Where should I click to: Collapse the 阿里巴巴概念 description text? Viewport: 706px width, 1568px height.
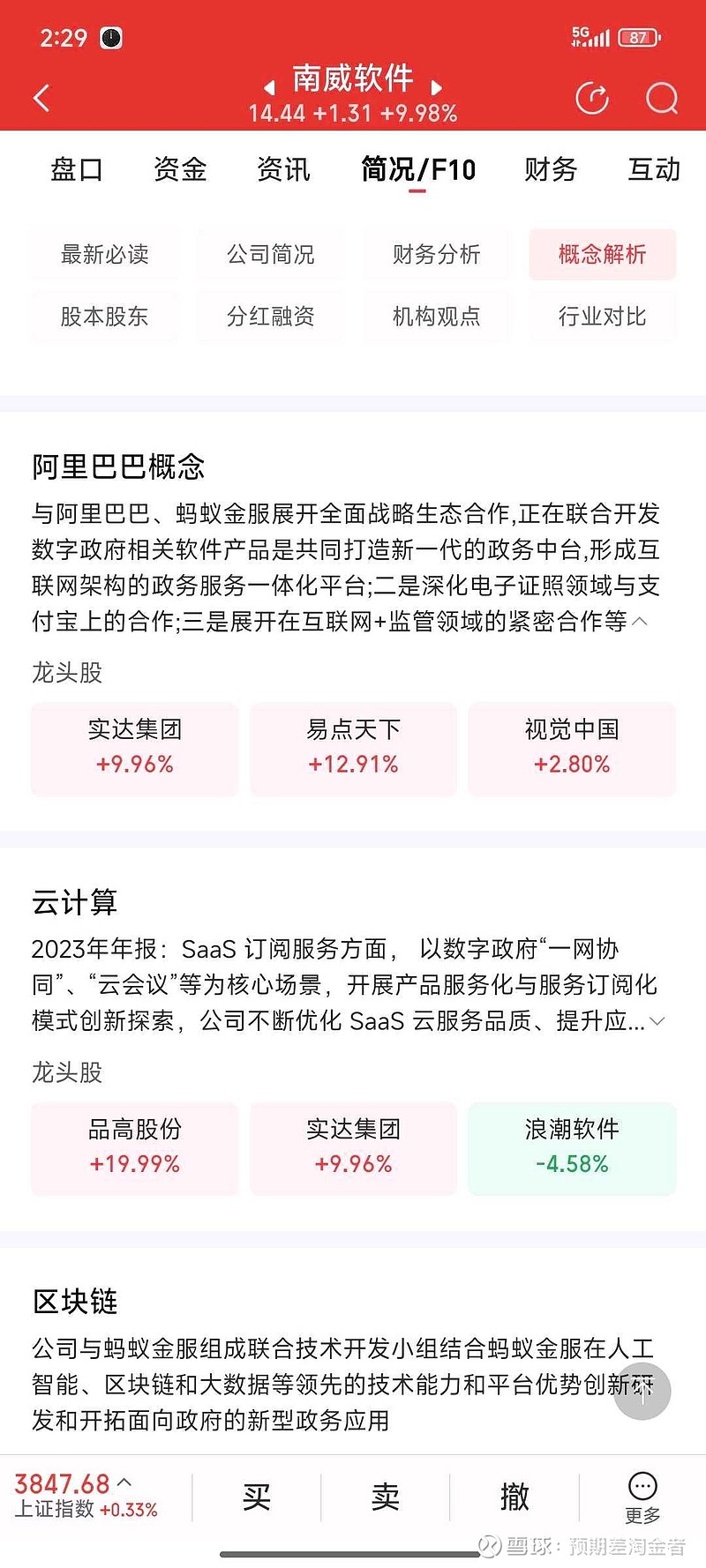[641, 623]
